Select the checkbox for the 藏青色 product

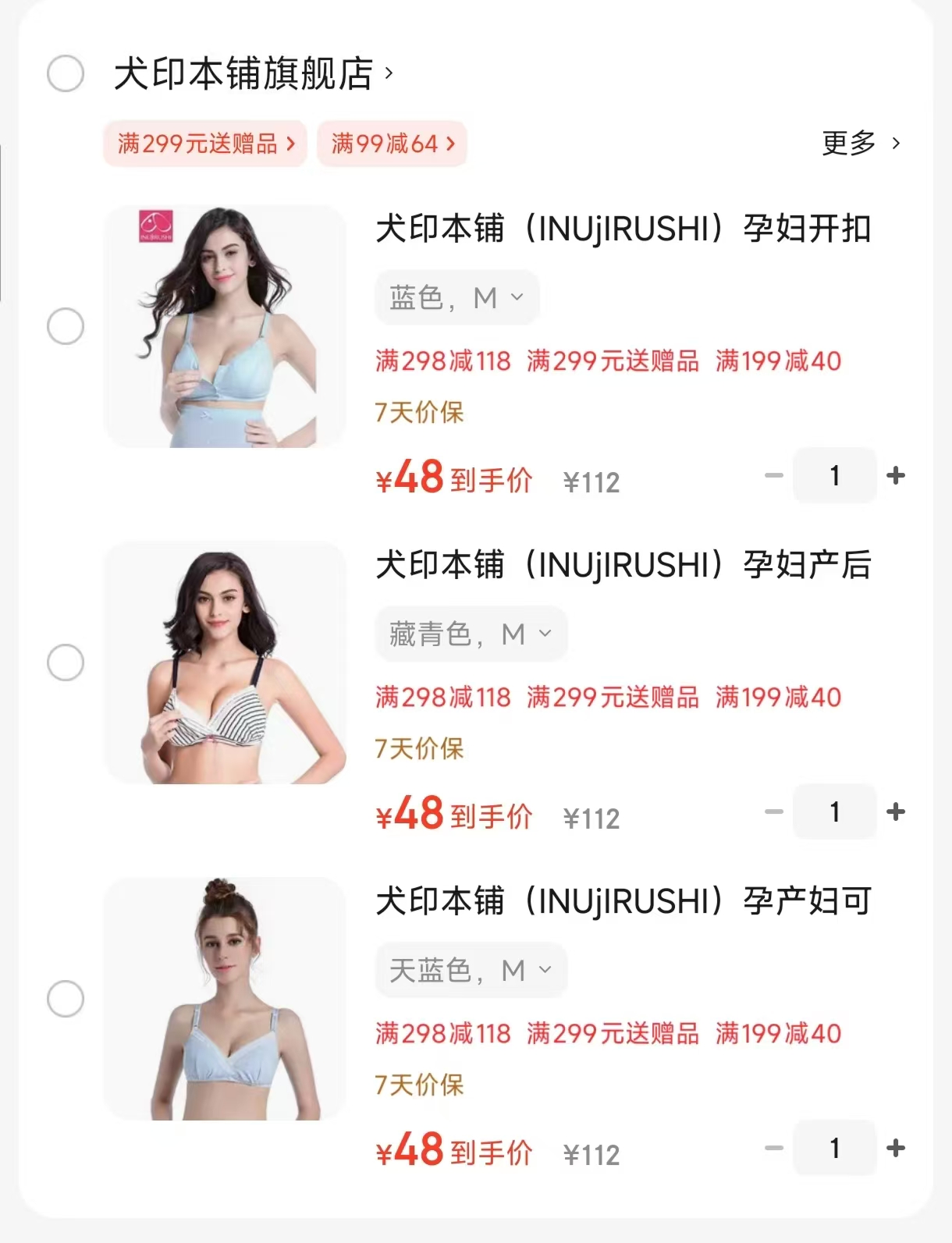(66, 662)
